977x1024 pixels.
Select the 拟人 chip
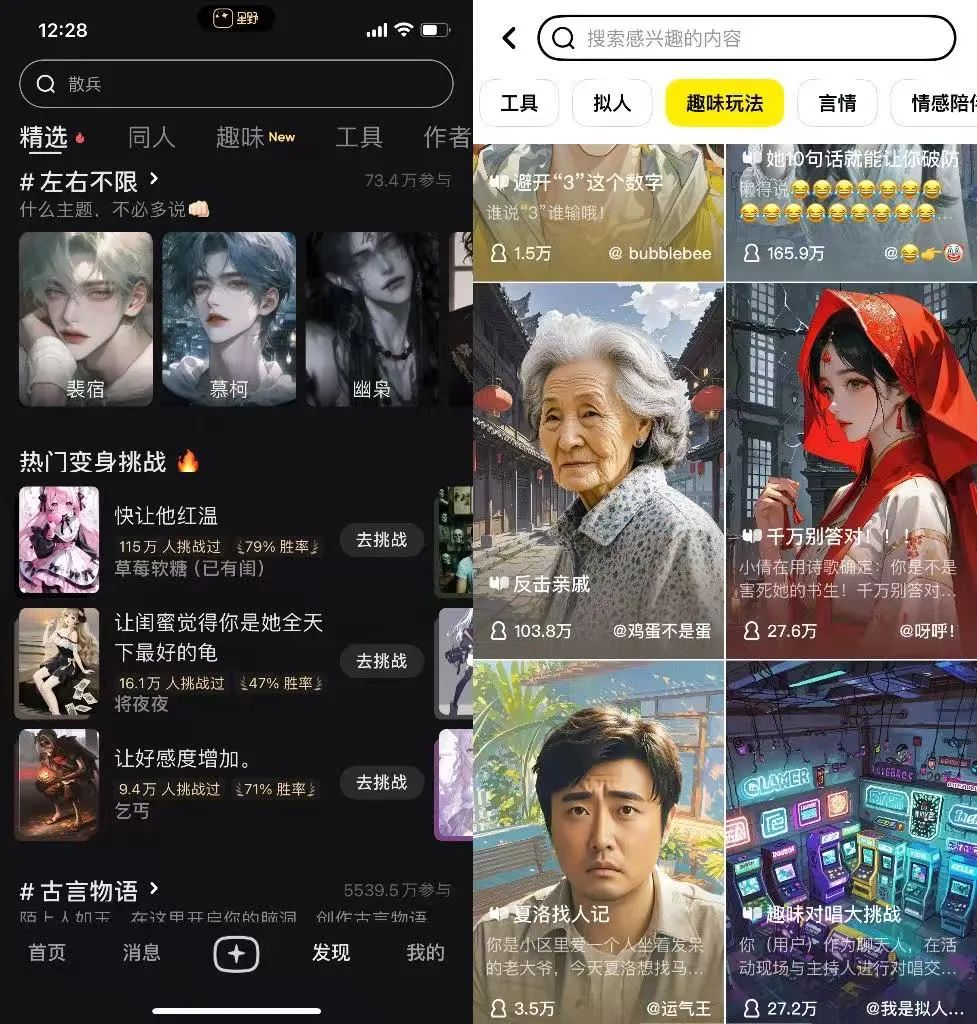tap(612, 103)
